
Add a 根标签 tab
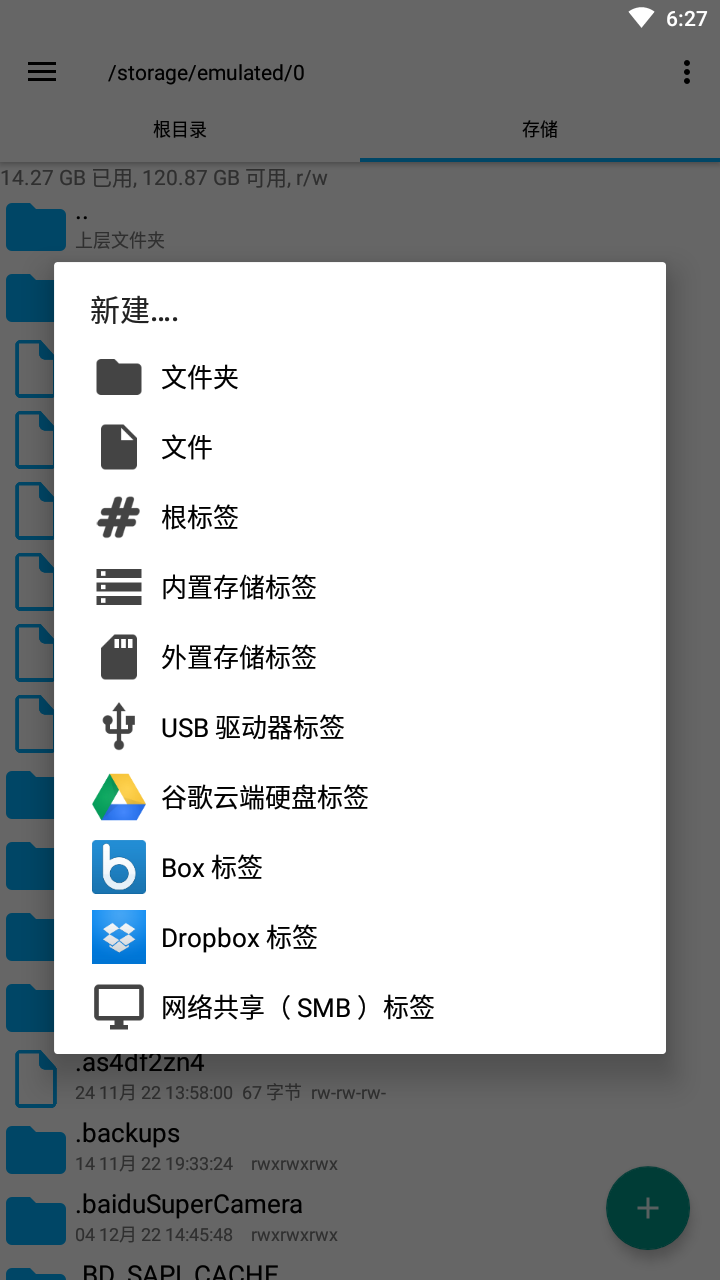360,517
